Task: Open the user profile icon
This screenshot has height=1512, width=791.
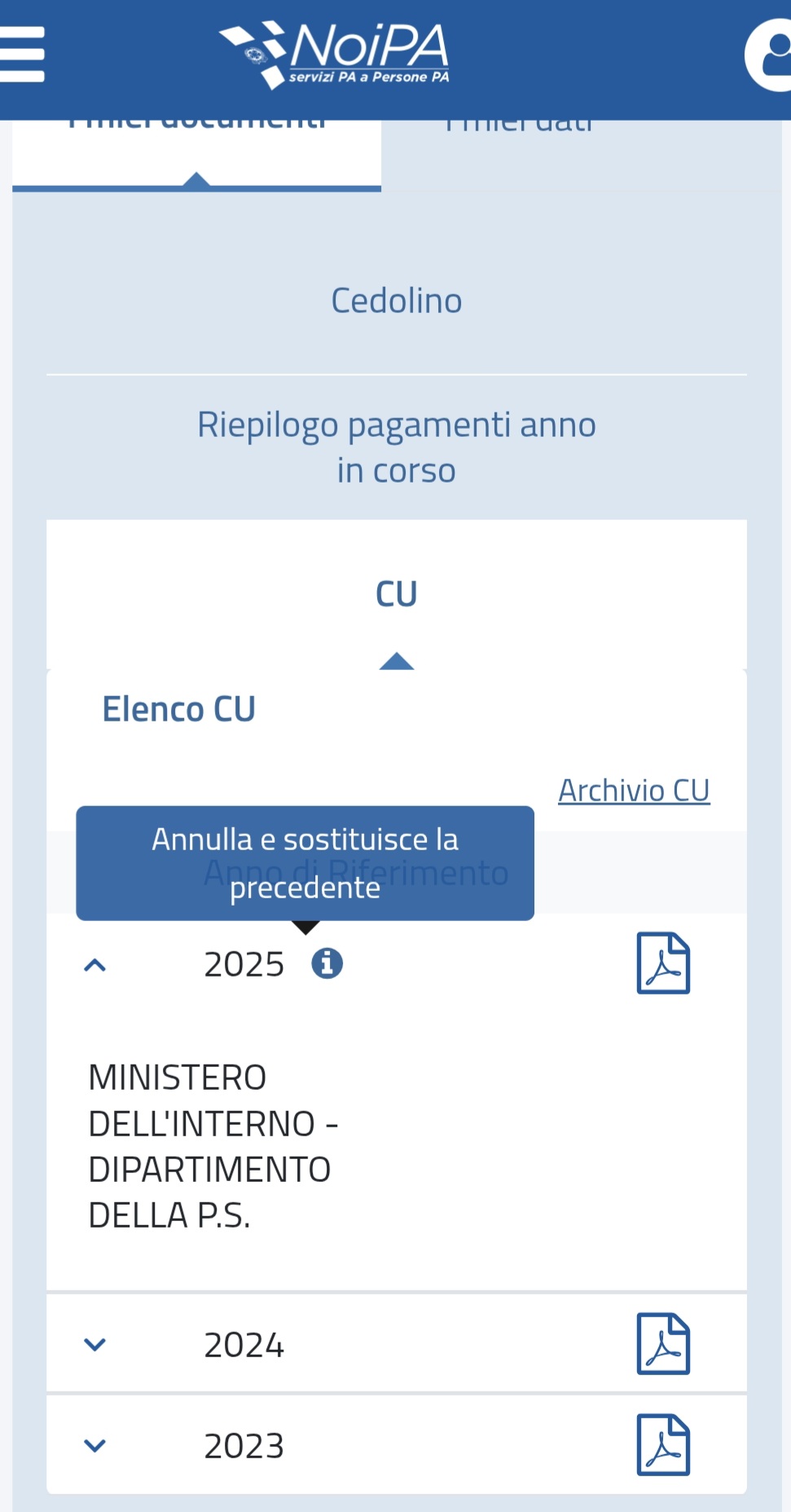Action: point(768,55)
